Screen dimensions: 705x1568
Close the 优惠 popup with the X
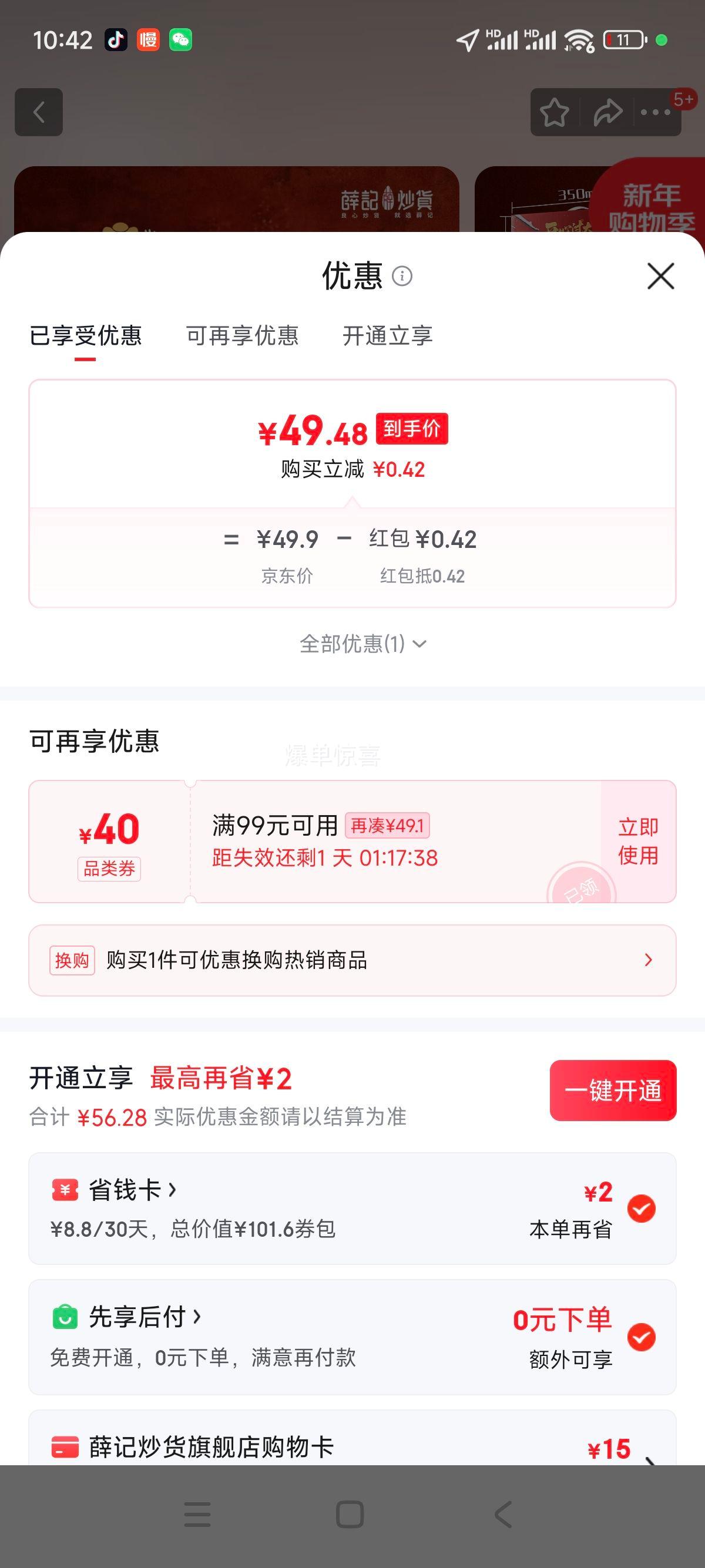point(661,277)
